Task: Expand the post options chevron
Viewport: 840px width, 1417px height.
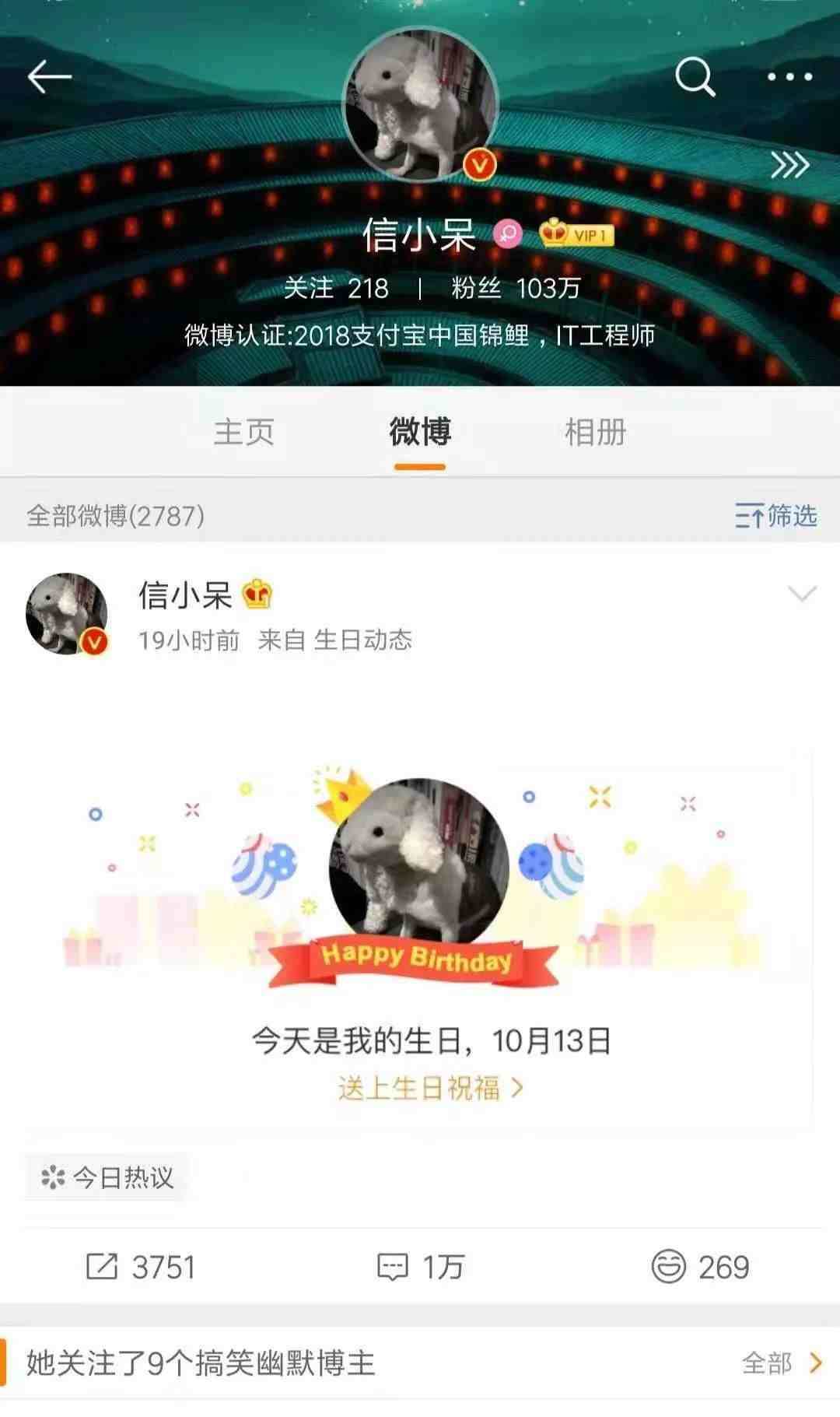Action: (802, 595)
